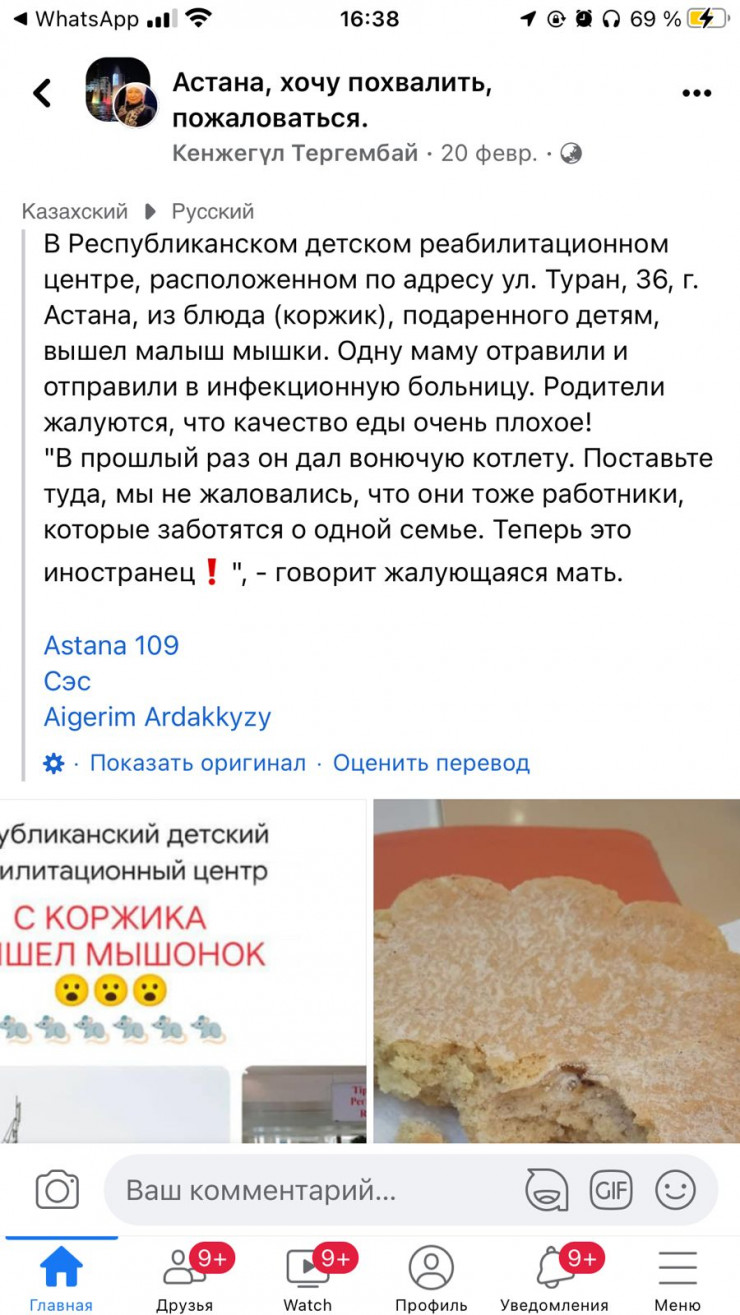Open the emoji picker smiley
The width and height of the screenshot is (740, 1315).
676,1190
